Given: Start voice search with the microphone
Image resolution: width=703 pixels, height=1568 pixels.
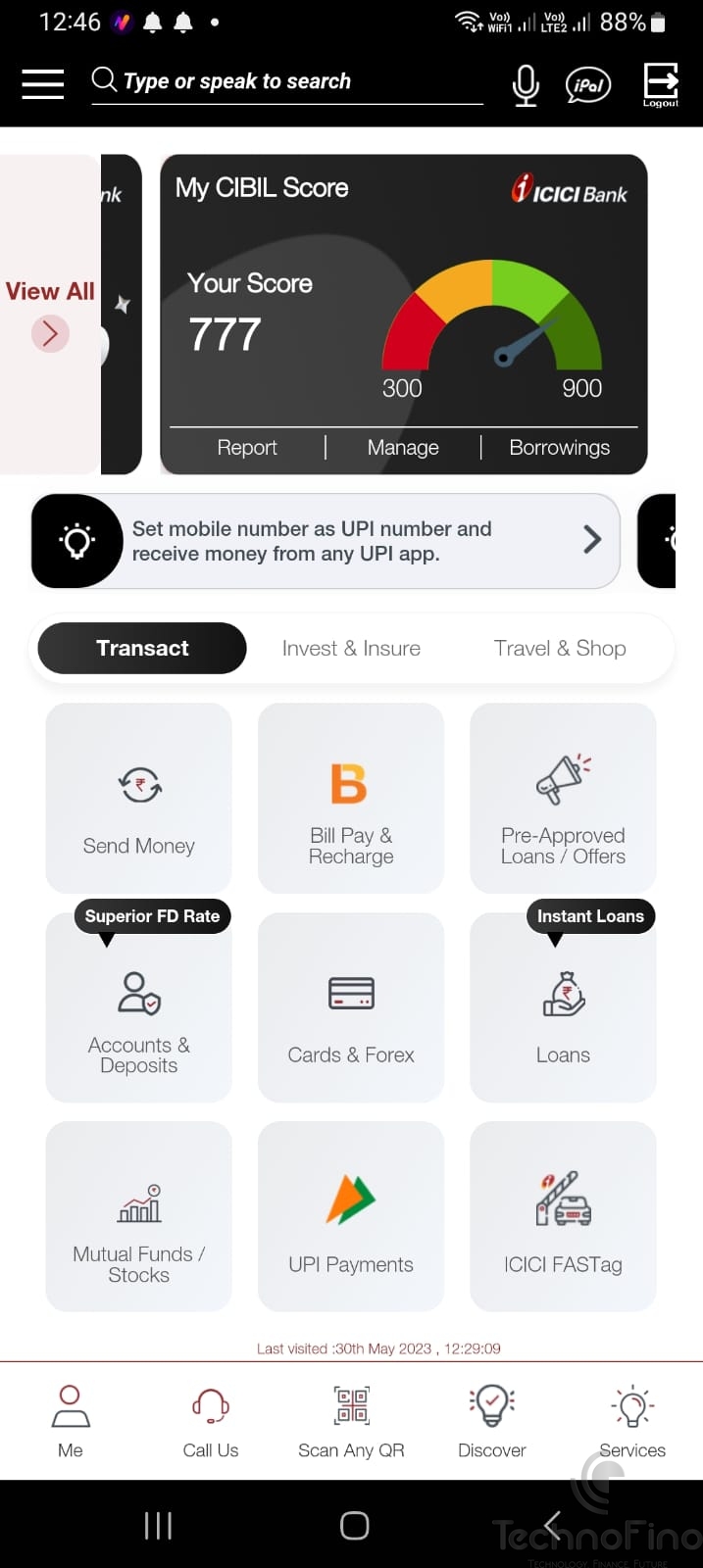Looking at the screenshot, I should [526, 84].
